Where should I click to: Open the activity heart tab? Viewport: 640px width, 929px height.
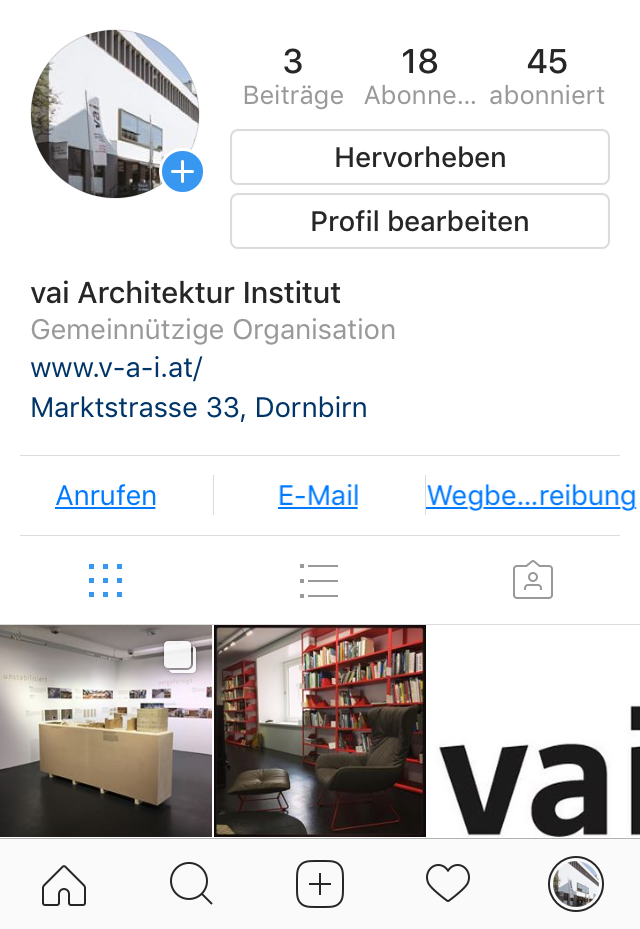coord(447,884)
